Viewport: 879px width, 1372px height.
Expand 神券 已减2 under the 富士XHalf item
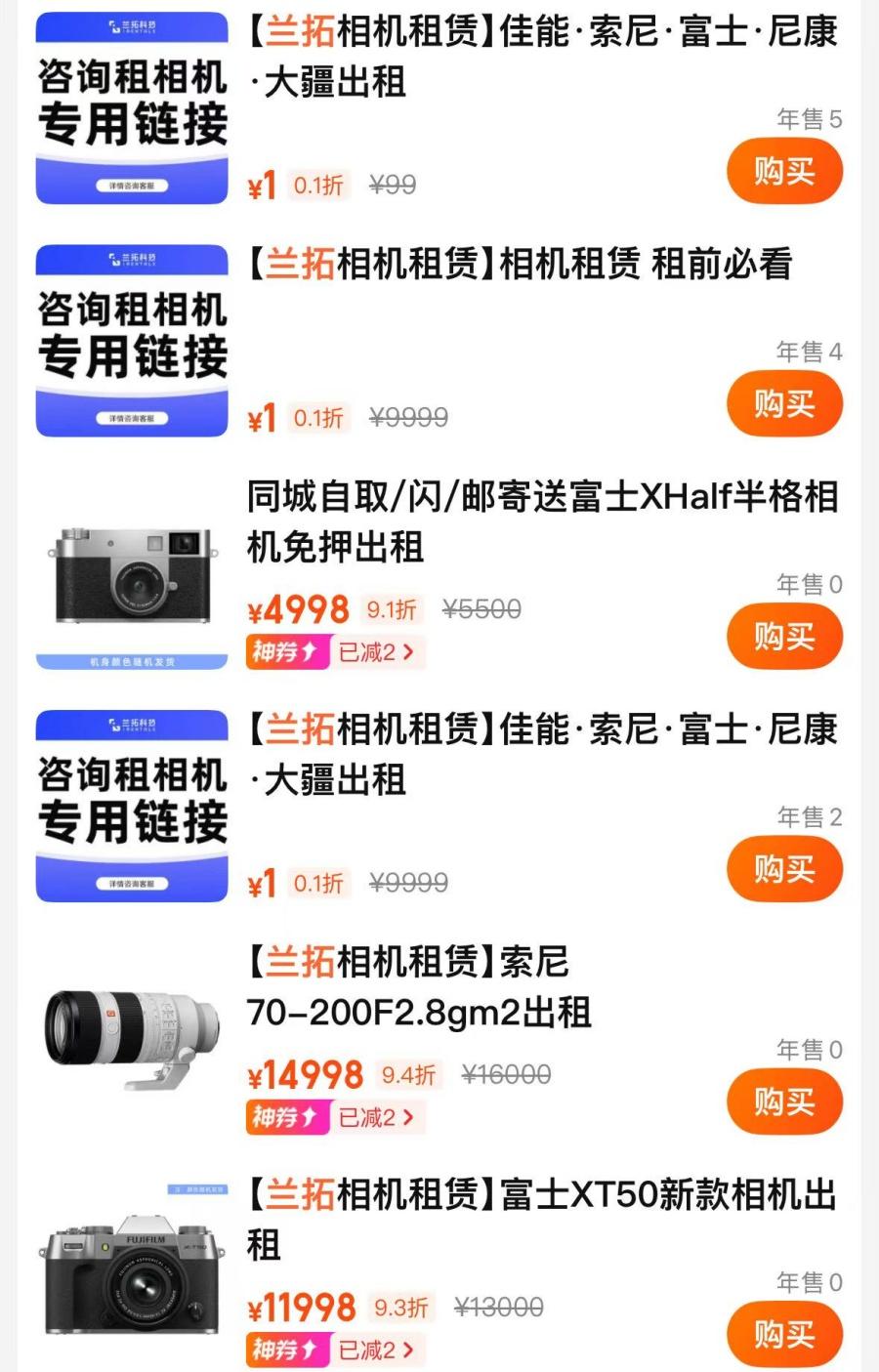[x=334, y=651]
